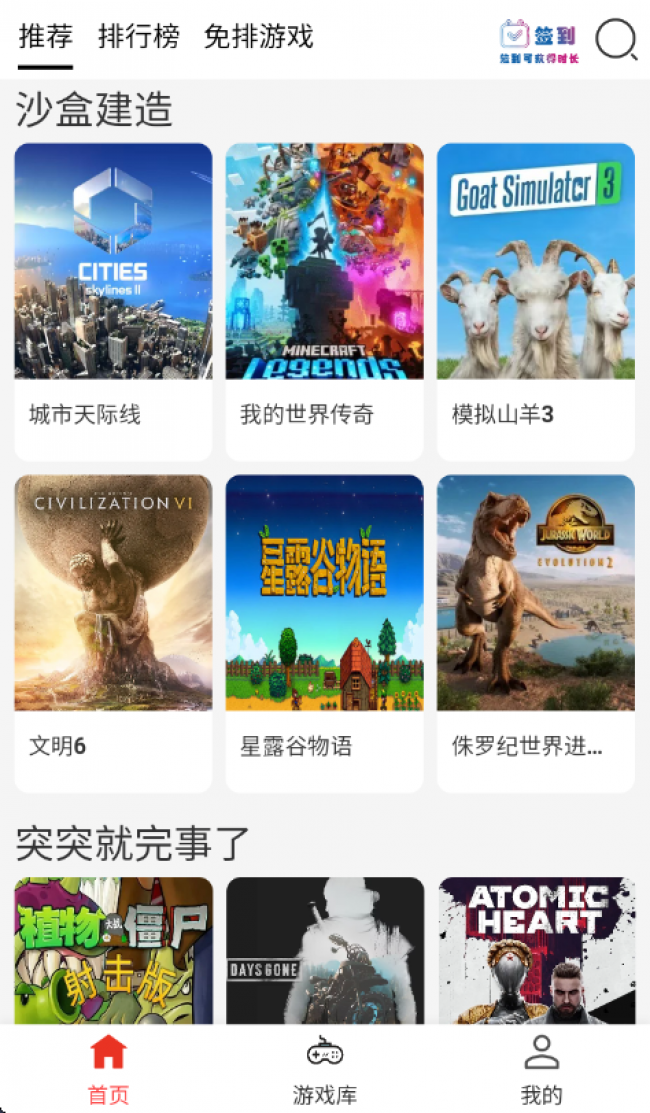
Task: Go to the 首页 home tab
Action: pos(108,1069)
